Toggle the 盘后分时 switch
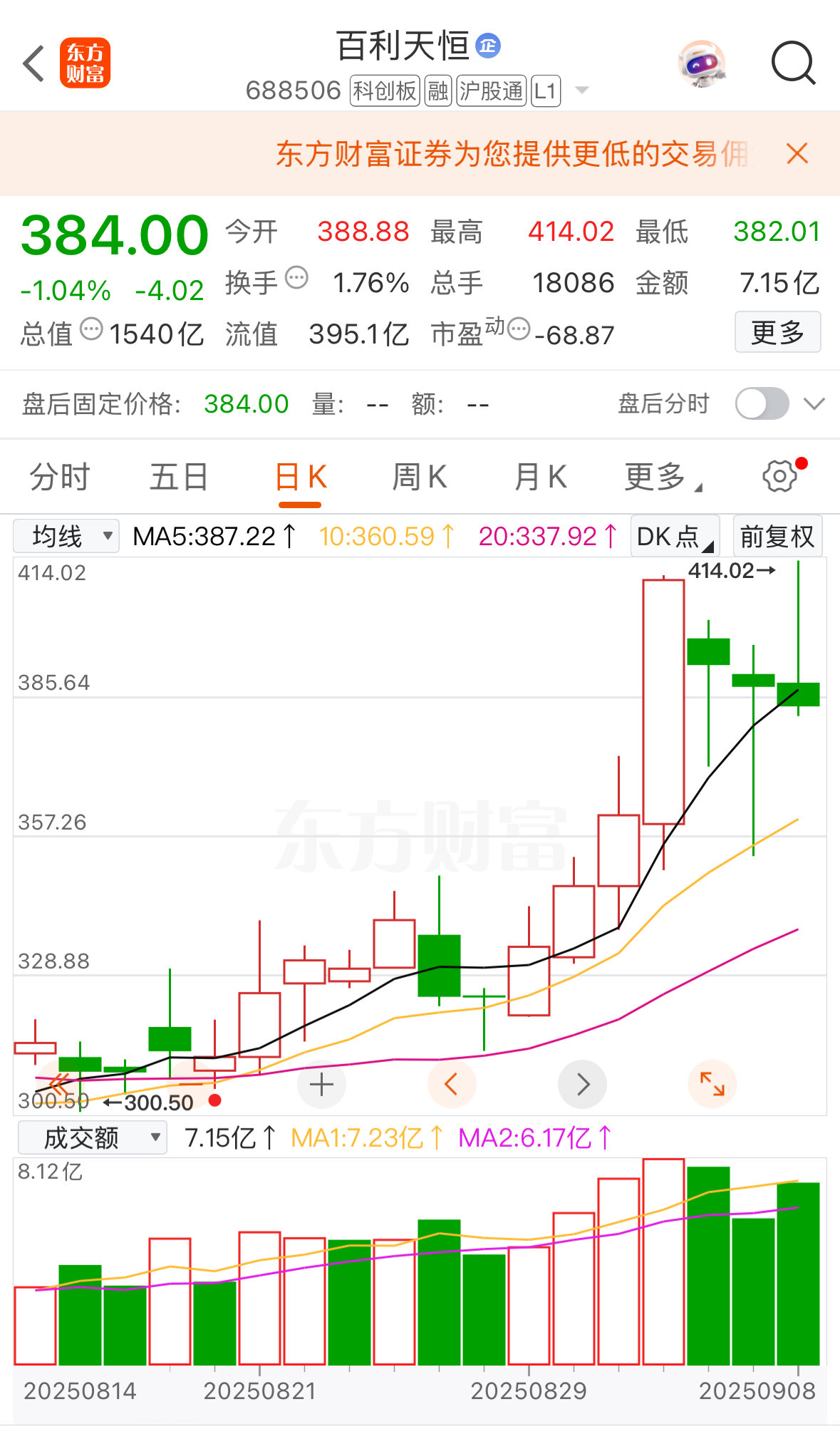The height and width of the screenshot is (1429, 840). pyautogui.click(x=762, y=404)
